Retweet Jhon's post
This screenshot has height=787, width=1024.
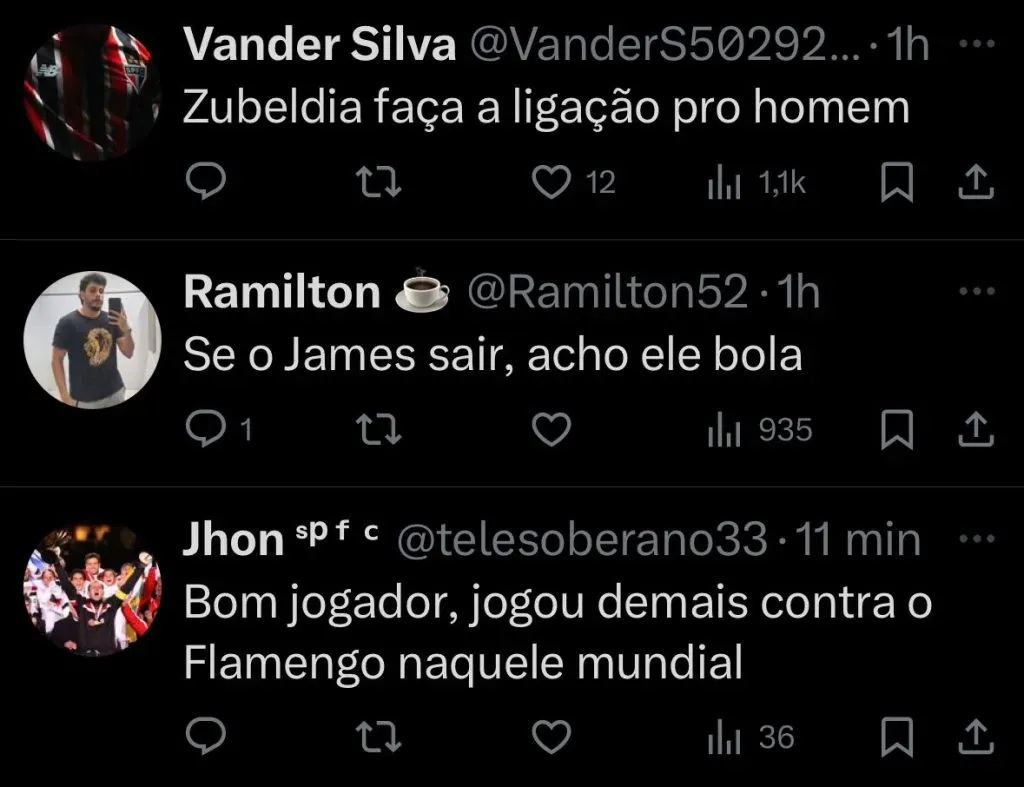tap(380, 738)
